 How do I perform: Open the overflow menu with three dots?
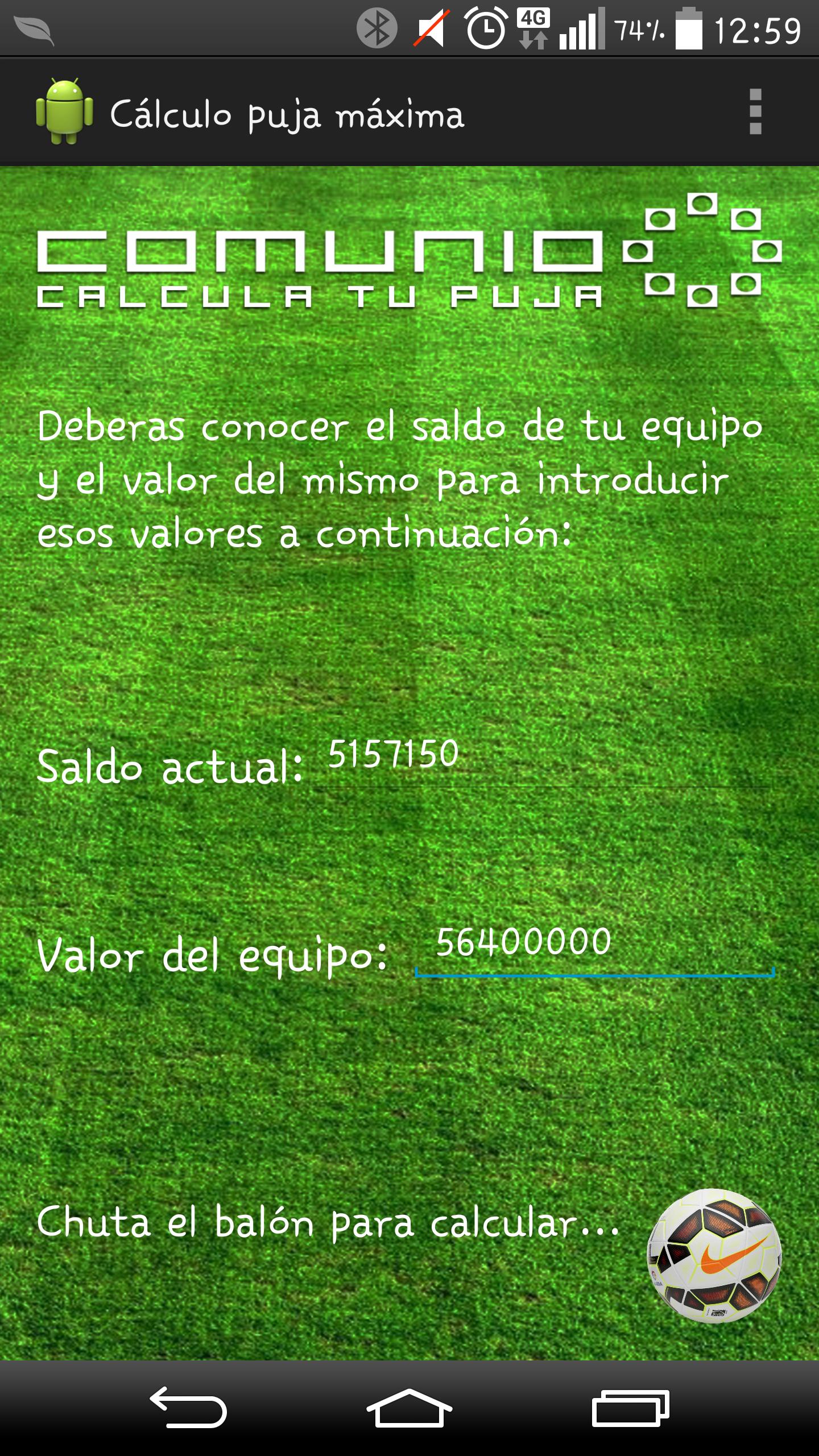click(756, 111)
